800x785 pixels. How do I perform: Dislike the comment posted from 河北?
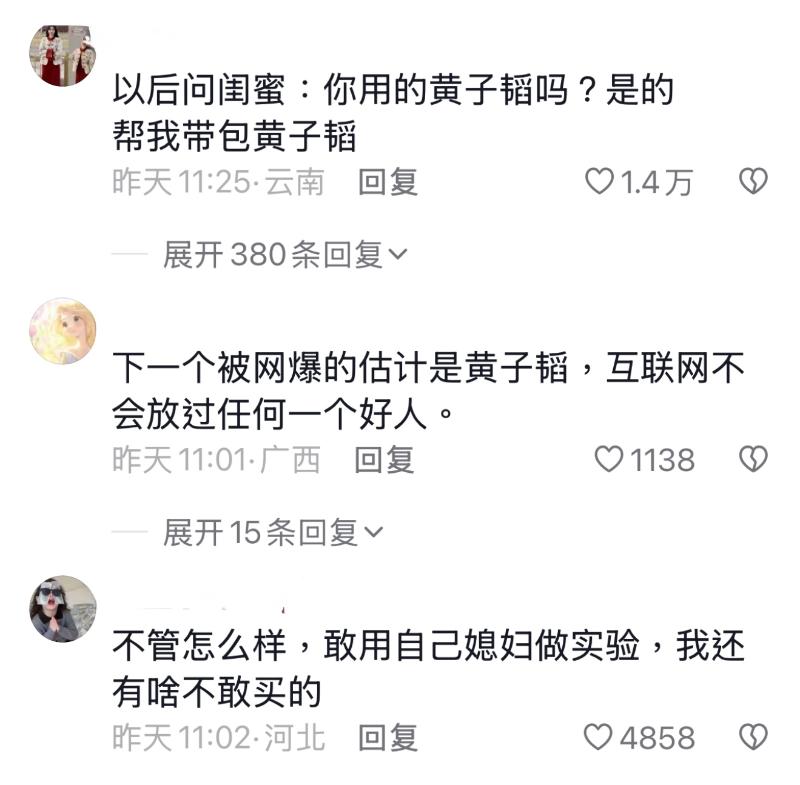click(752, 738)
